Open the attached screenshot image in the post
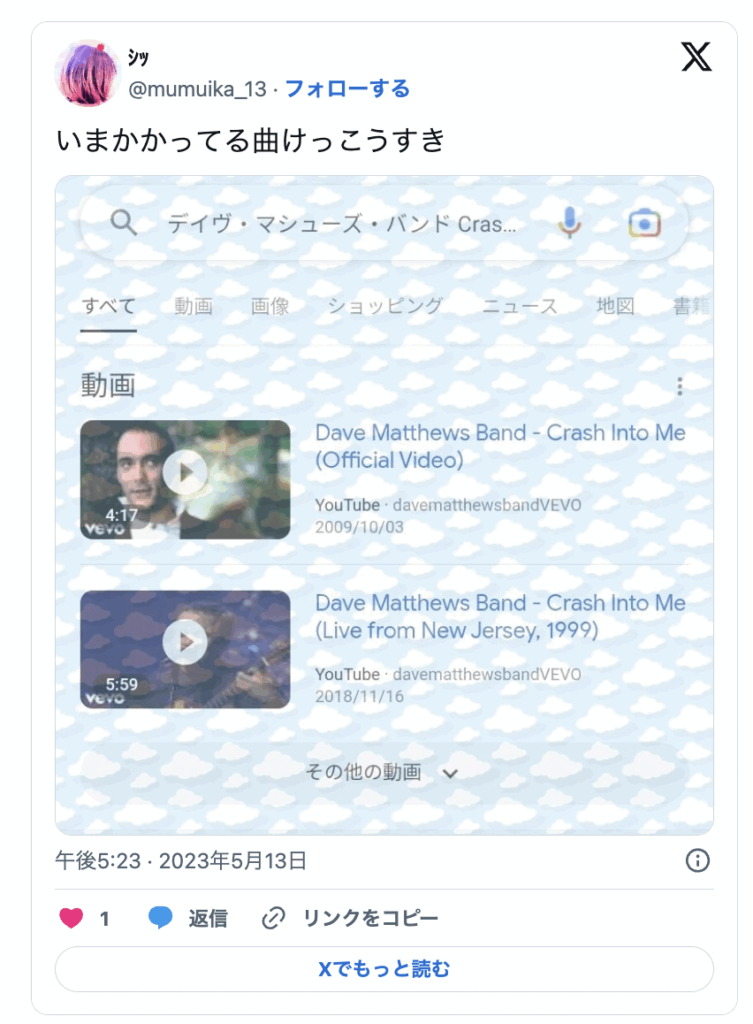 [x=384, y=504]
